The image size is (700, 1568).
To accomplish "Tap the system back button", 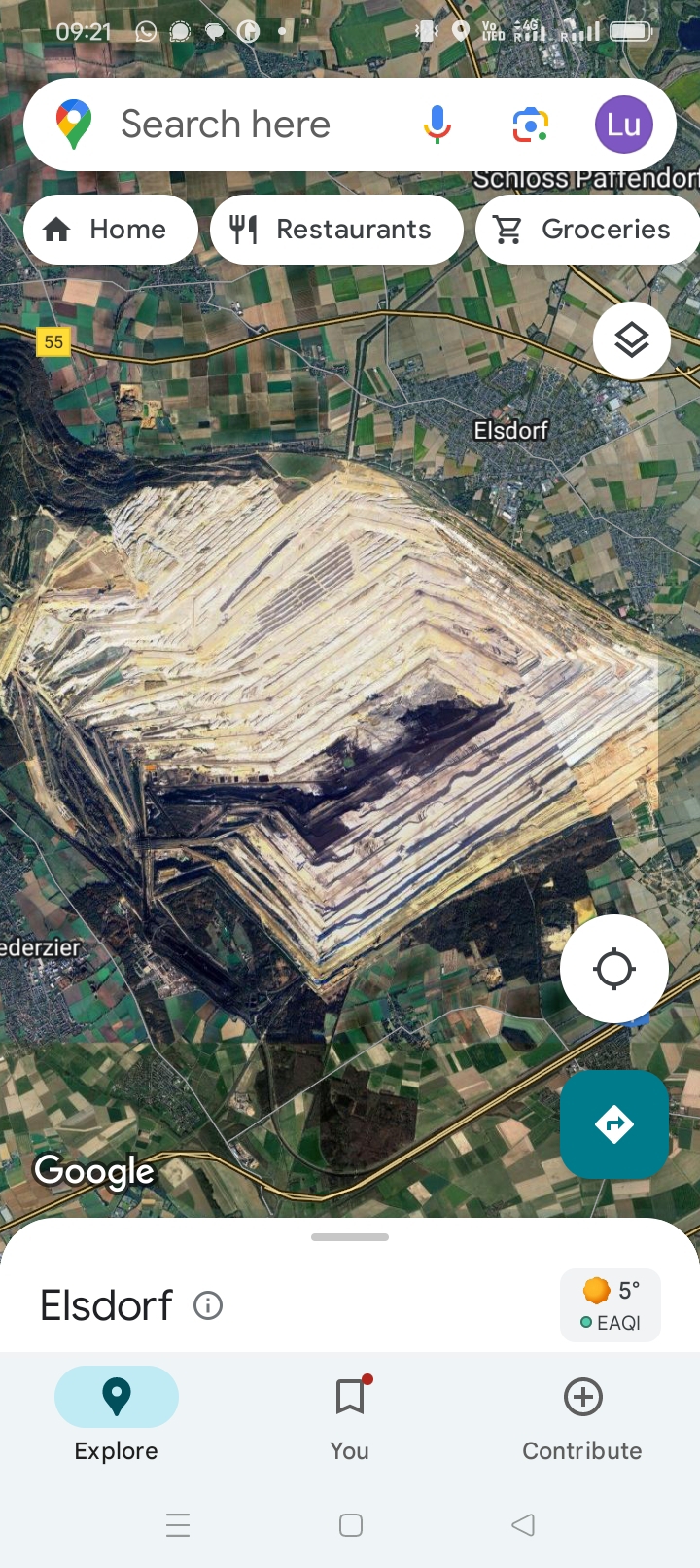I will tap(523, 1524).
